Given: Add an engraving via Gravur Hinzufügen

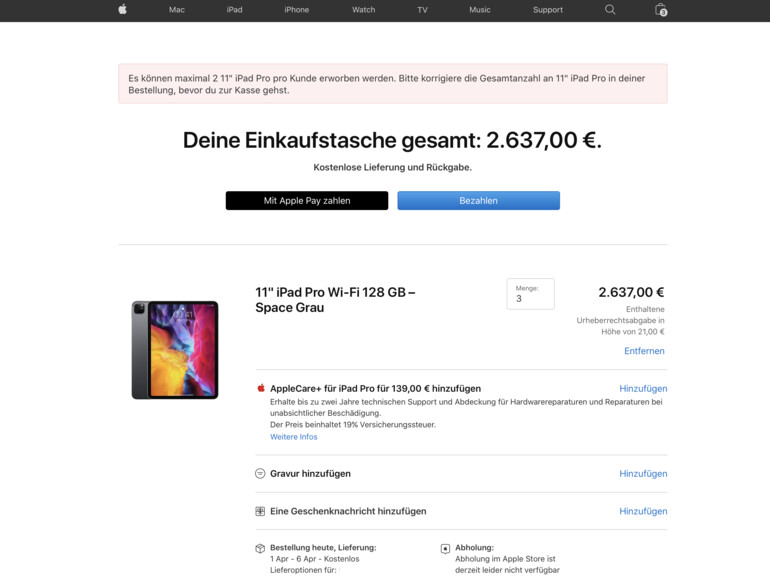Looking at the screenshot, I should tap(643, 474).
